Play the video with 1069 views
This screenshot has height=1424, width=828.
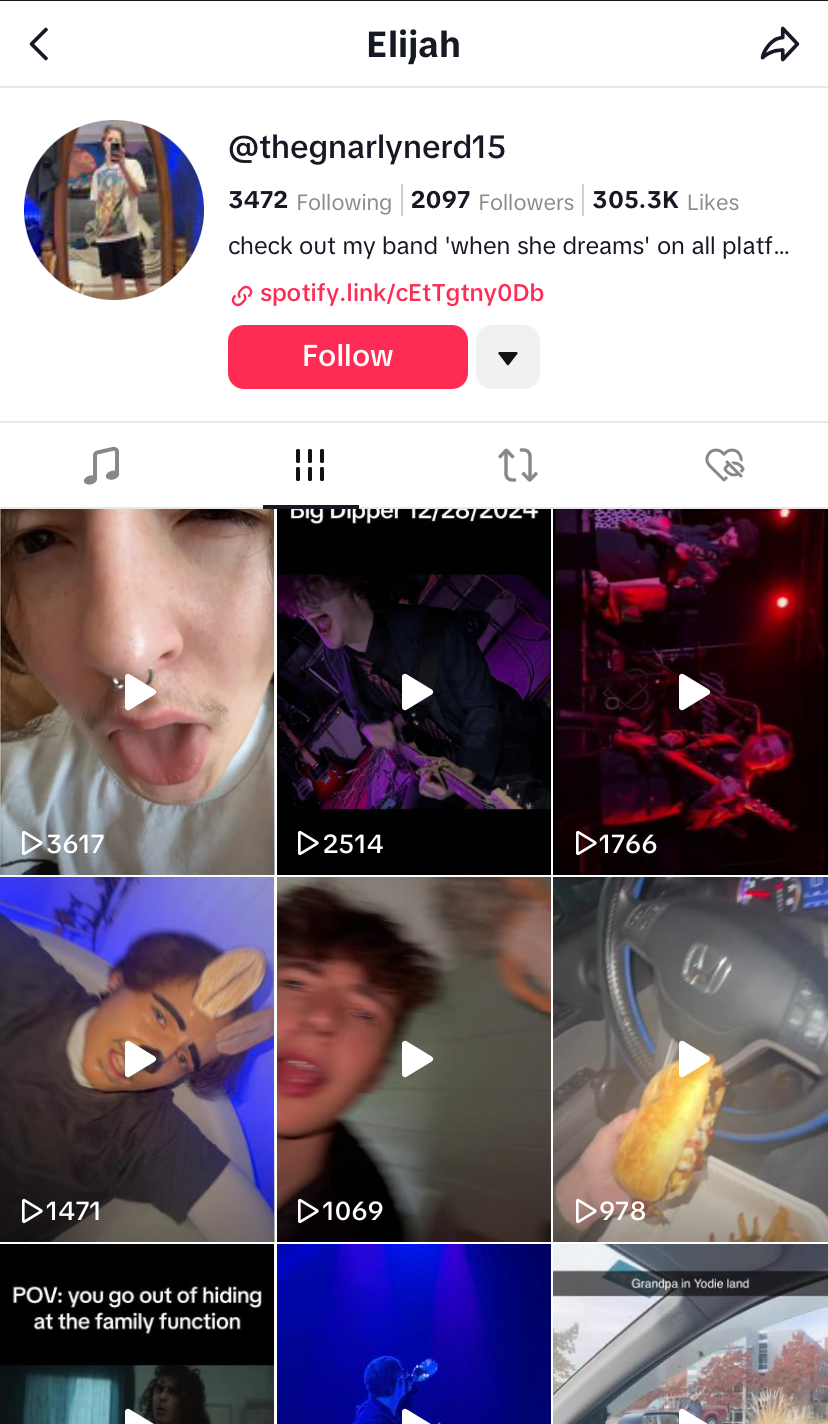coord(414,1060)
